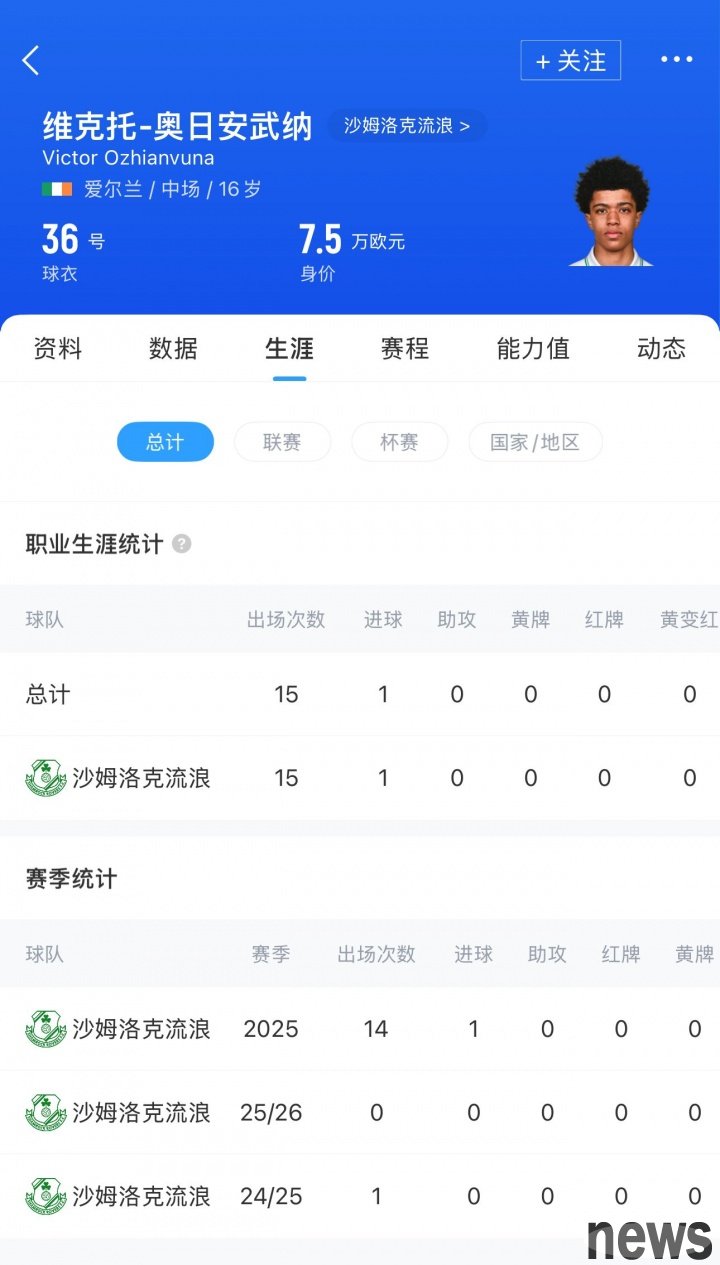Filter career stats by 杯赛
The height and width of the screenshot is (1265, 720).
pos(399,442)
